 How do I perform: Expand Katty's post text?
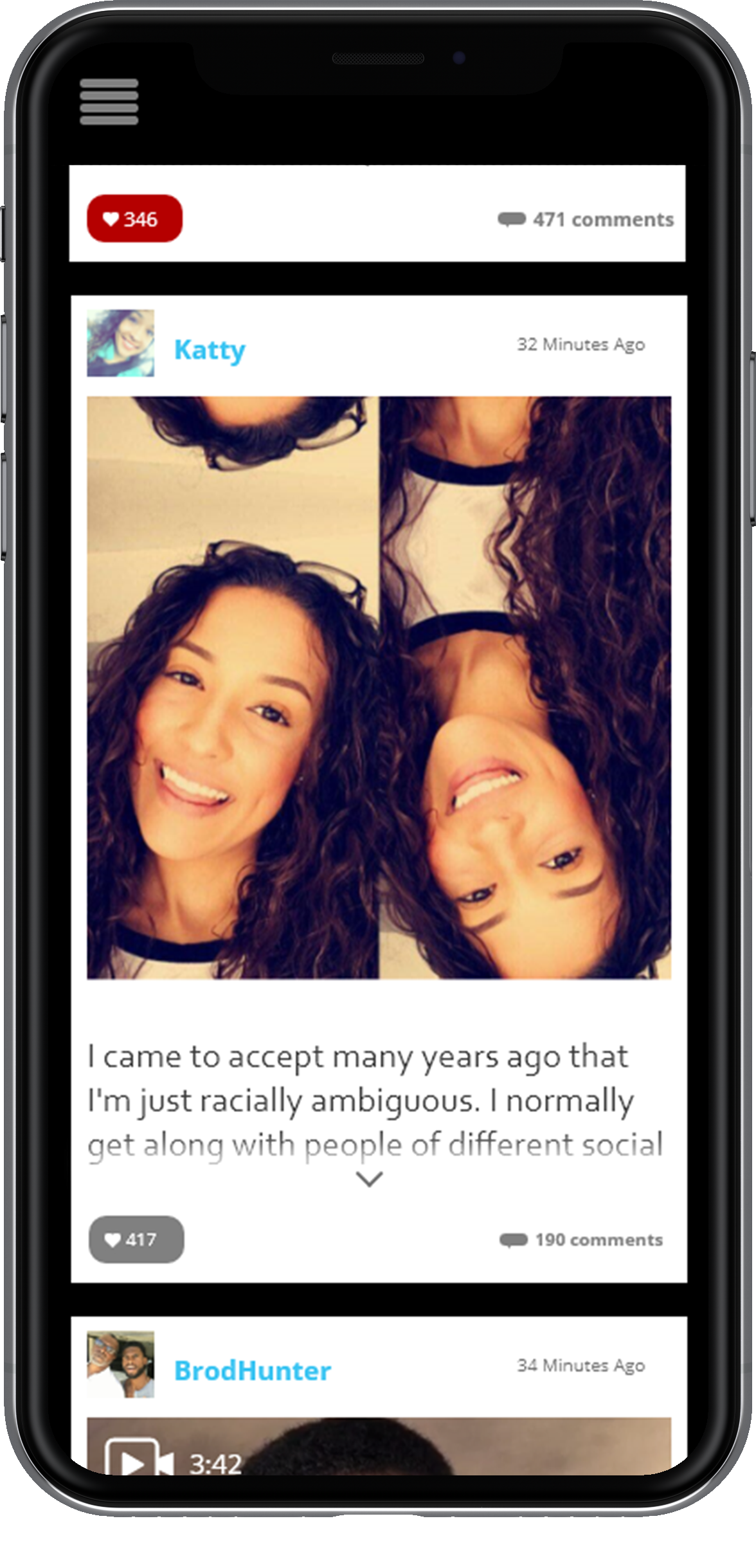(x=370, y=1179)
